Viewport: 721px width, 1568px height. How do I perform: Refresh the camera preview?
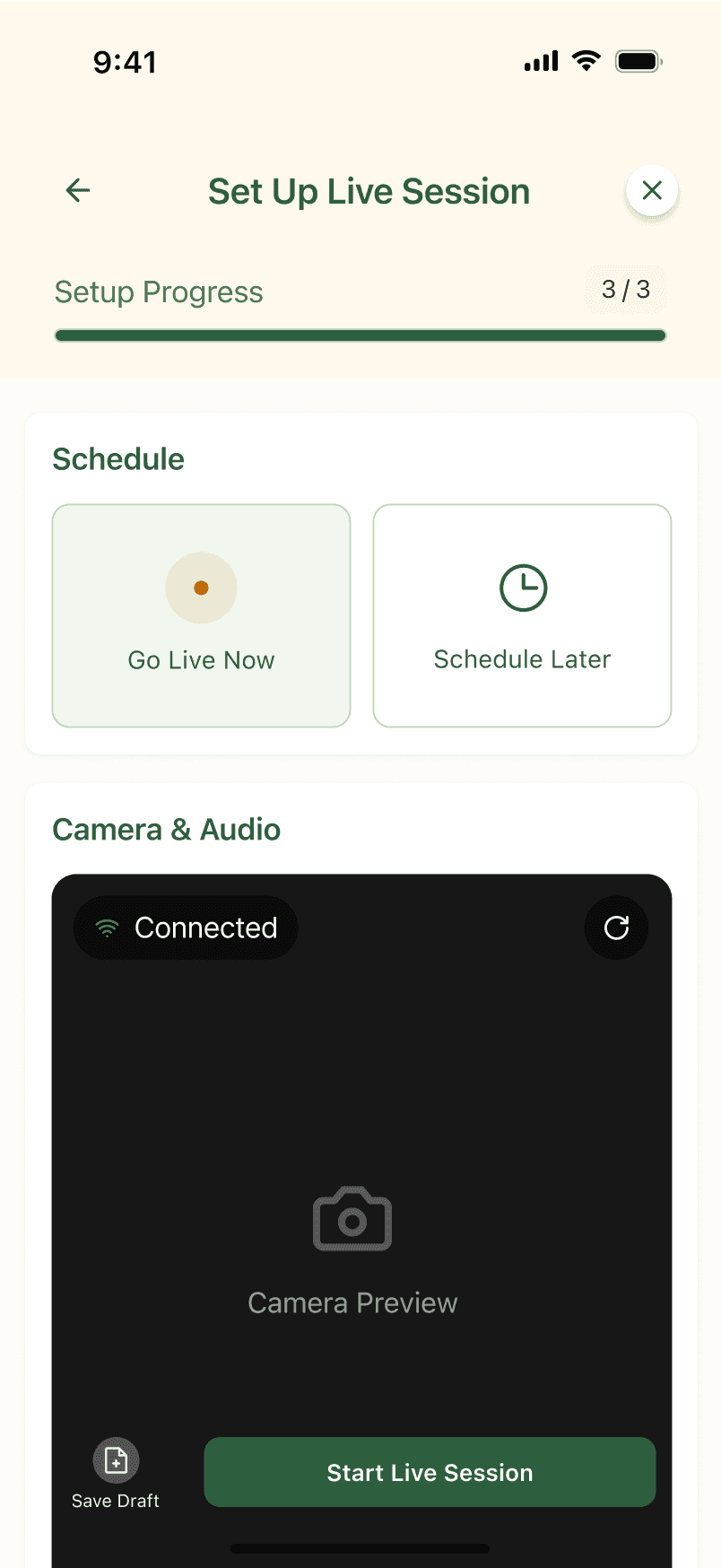(616, 928)
